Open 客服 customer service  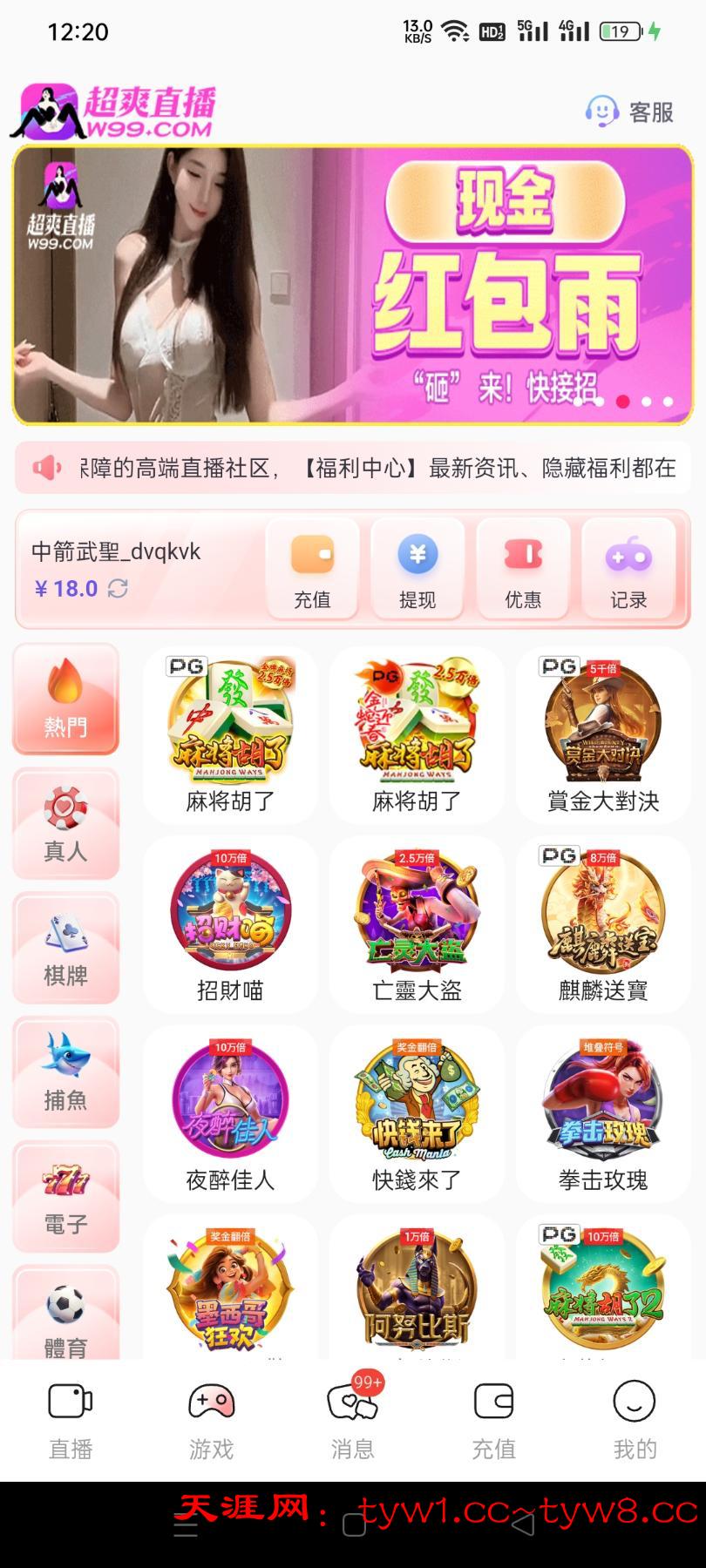pyautogui.click(x=630, y=112)
